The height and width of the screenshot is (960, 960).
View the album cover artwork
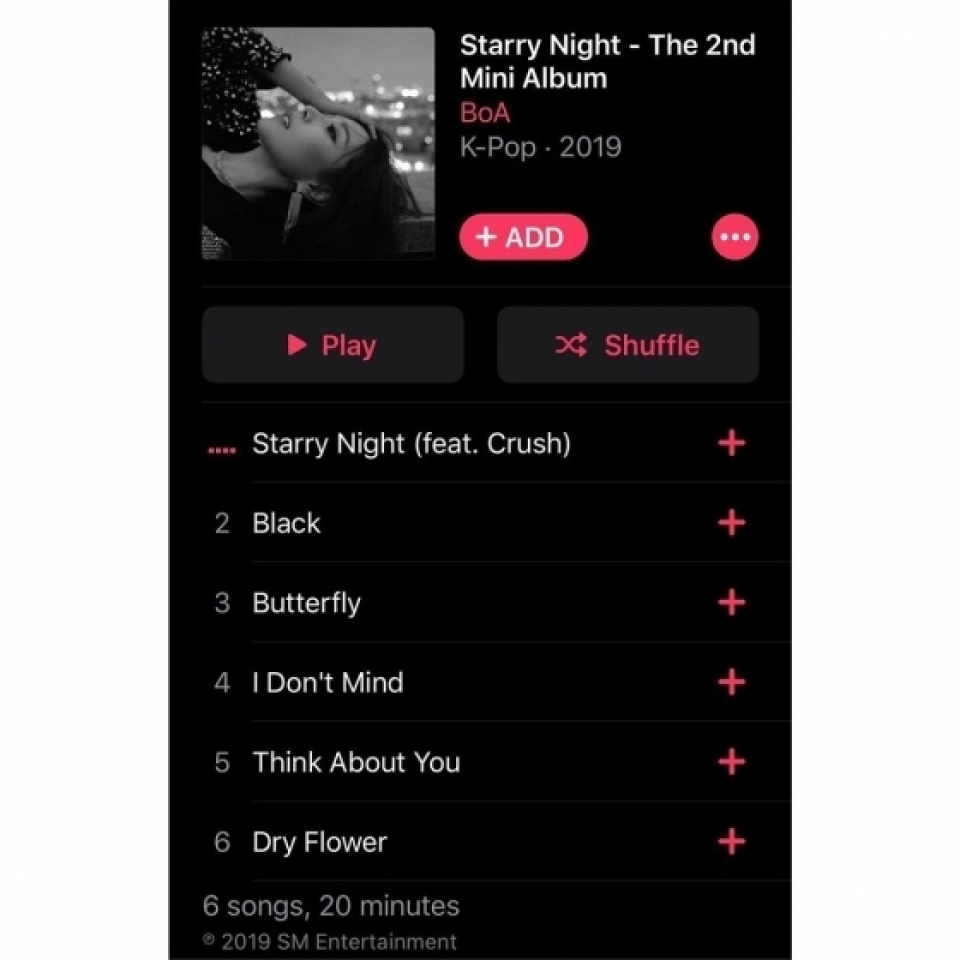tap(318, 143)
